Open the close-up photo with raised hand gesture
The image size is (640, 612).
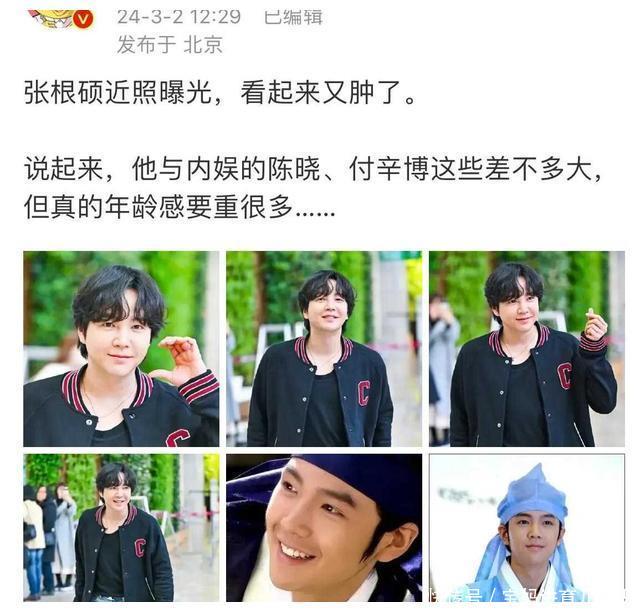pyautogui.click(x=121, y=349)
